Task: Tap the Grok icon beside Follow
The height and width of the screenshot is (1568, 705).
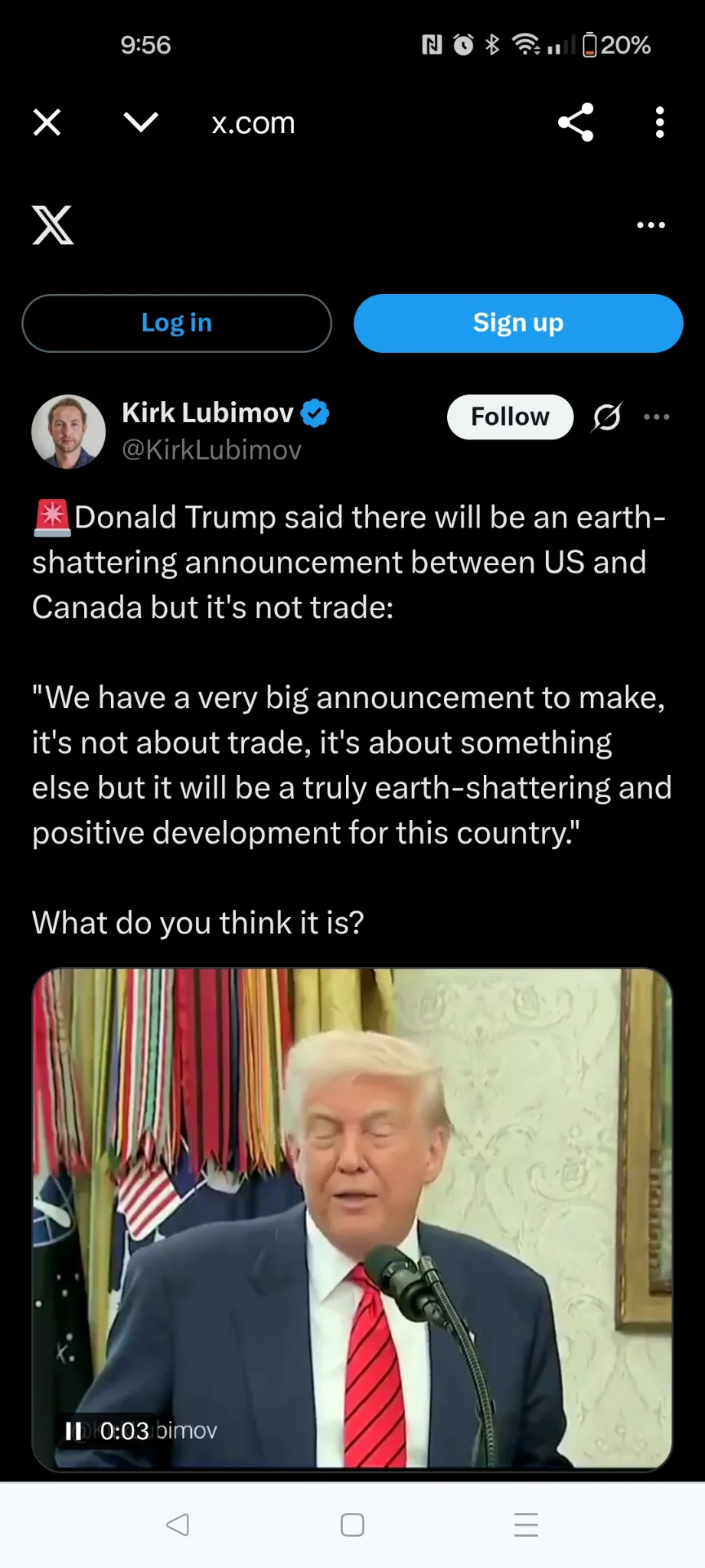Action: pyautogui.click(x=607, y=416)
